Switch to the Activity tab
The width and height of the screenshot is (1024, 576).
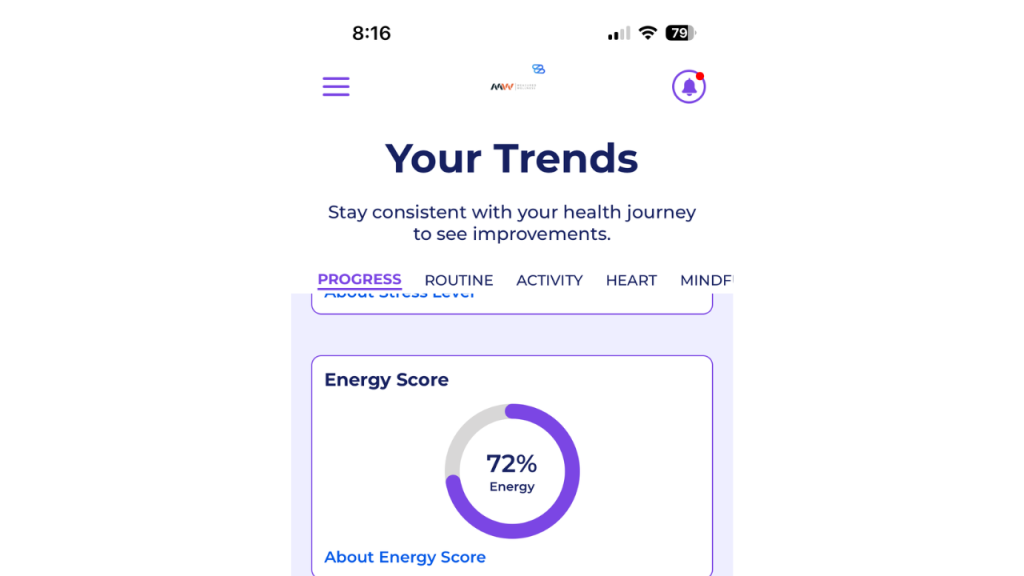click(549, 281)
